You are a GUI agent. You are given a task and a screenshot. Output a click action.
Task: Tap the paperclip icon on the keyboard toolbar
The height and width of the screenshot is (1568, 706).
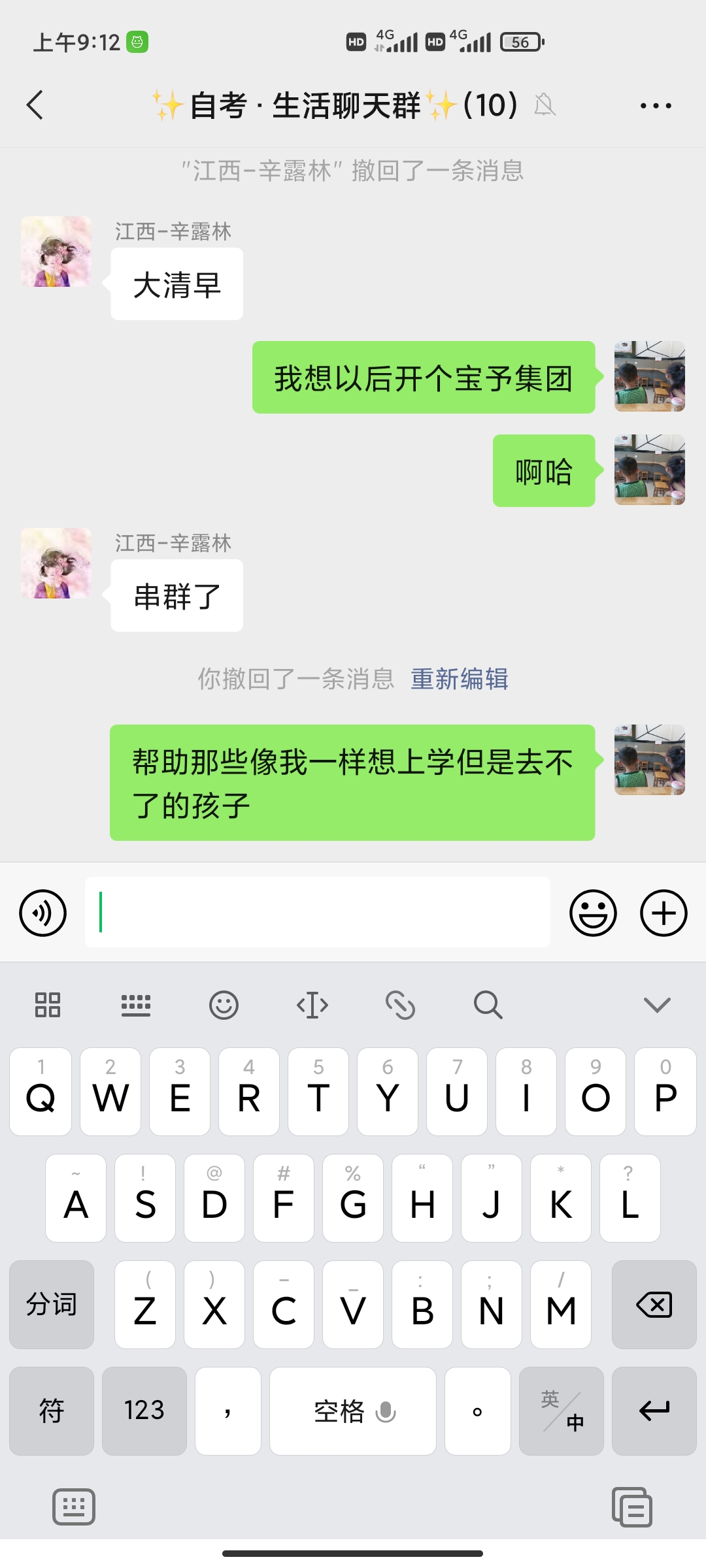(401, 1005)
